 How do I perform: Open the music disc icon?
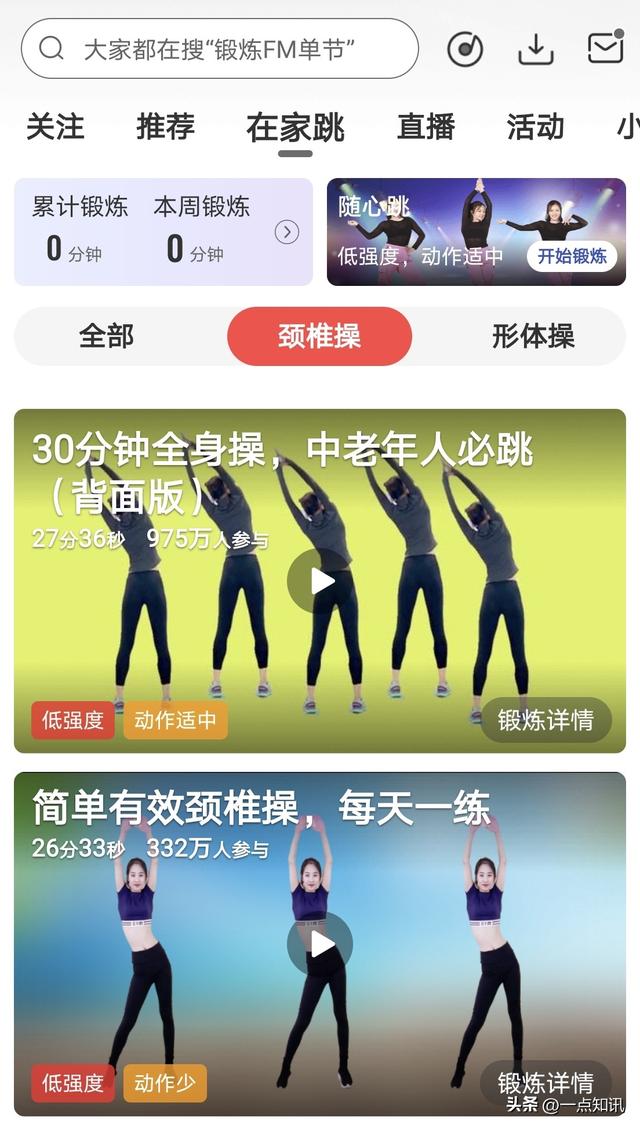click(465, 48)
